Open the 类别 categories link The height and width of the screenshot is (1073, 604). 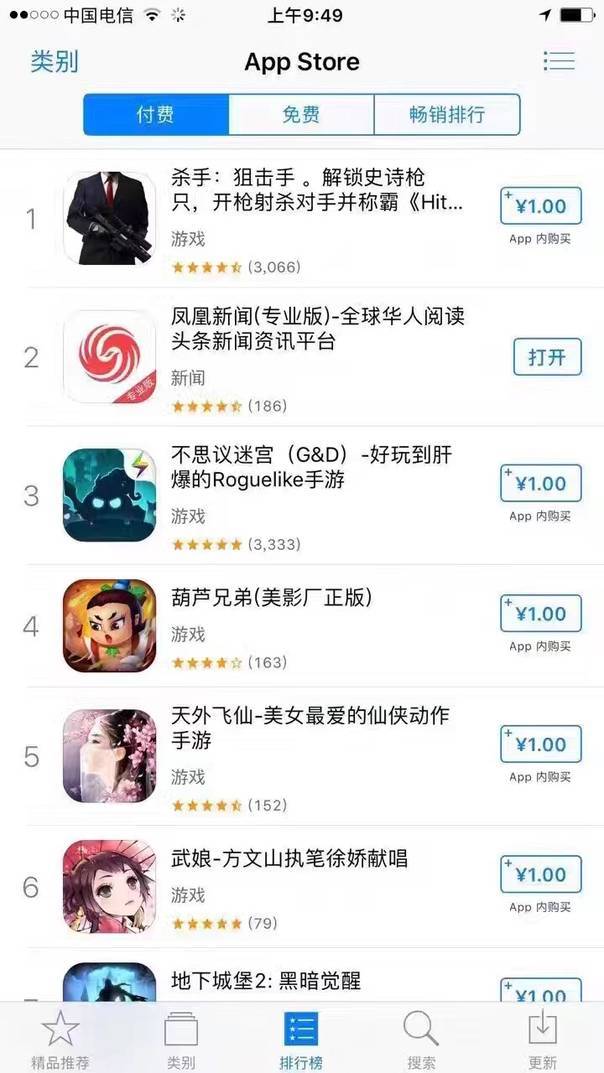tap(54, 61)
